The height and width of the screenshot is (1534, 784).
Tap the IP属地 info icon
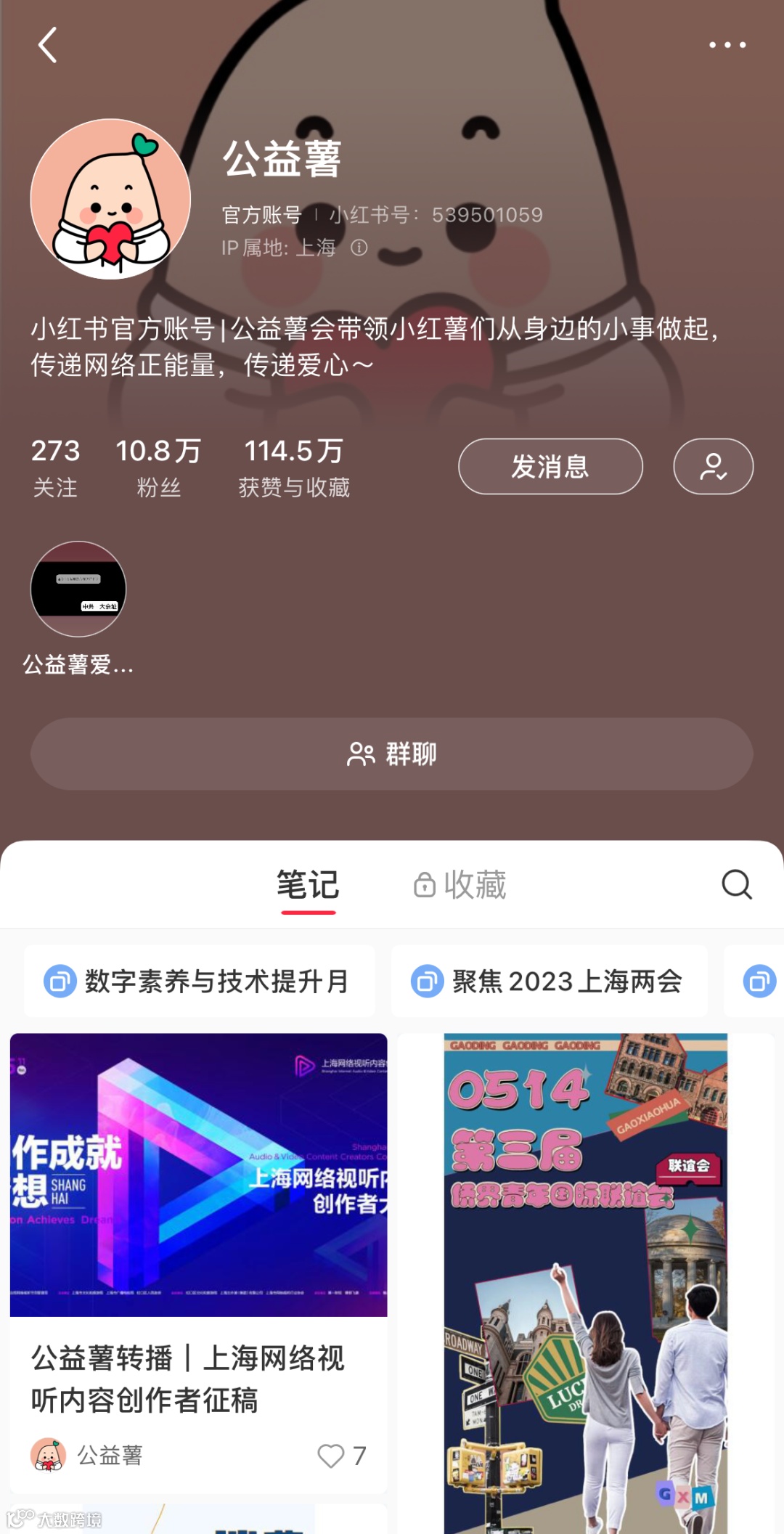point(359,248)
